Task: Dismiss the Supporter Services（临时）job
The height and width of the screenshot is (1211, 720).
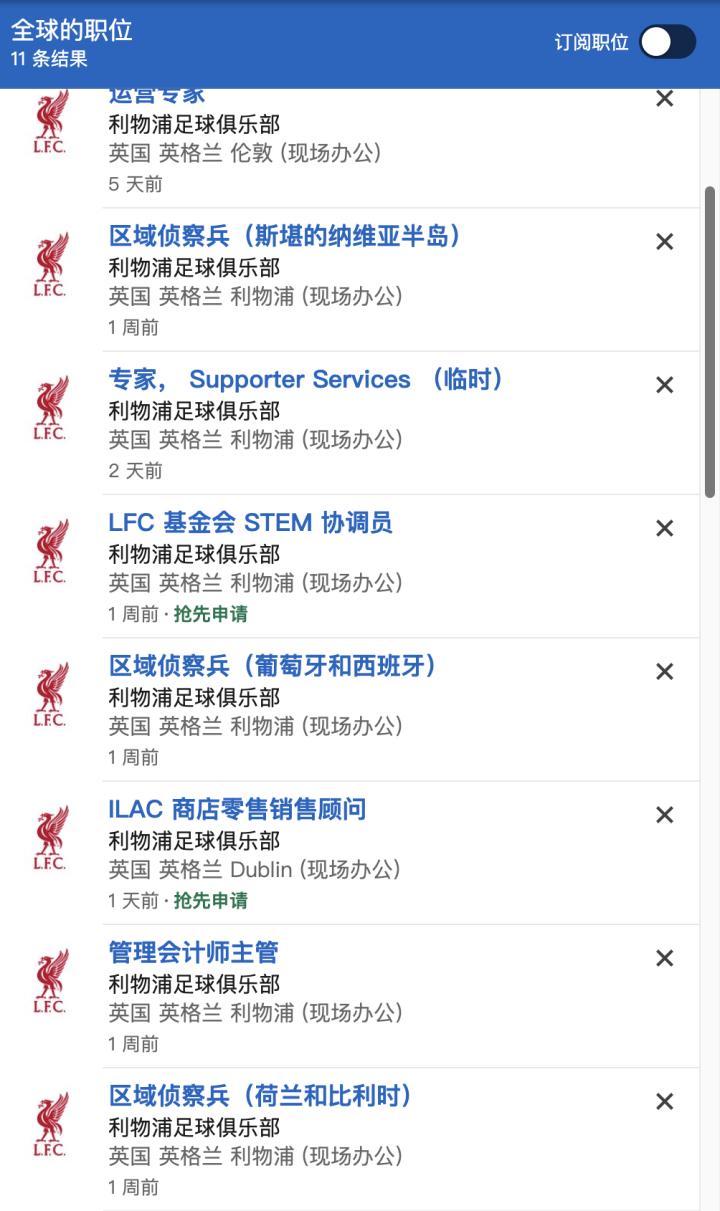Action: [664, 385]
